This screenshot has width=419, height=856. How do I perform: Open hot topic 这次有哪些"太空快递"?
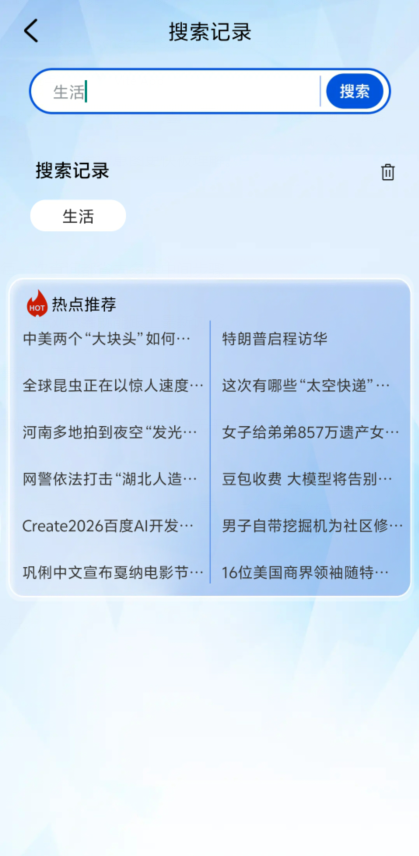point(306,386)
